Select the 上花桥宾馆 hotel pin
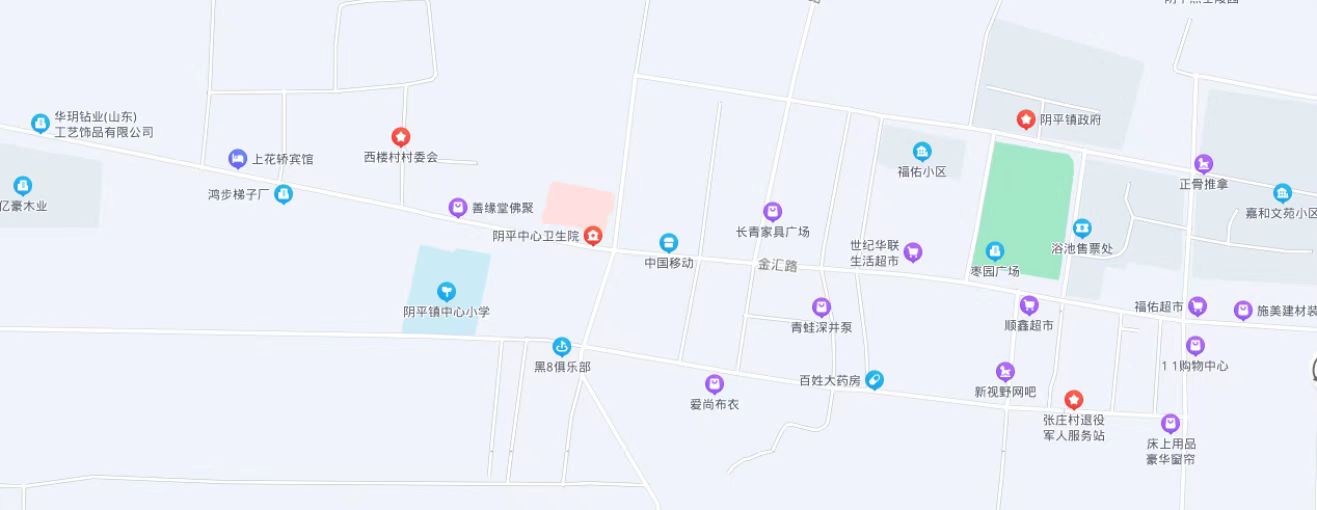Screen dimensions: 1317x510 [237, 159]
